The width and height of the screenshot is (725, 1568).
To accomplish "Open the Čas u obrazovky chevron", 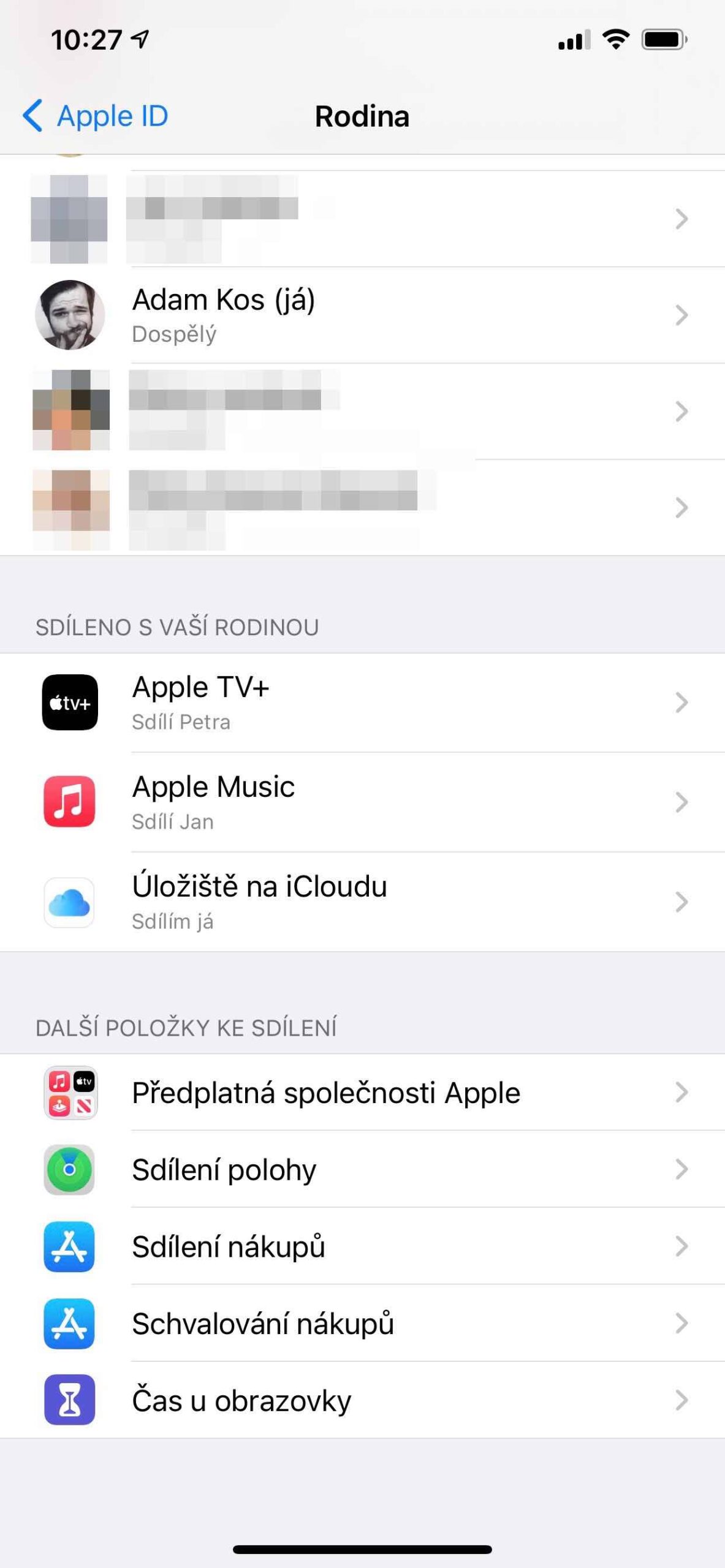I will point(682,1401).
